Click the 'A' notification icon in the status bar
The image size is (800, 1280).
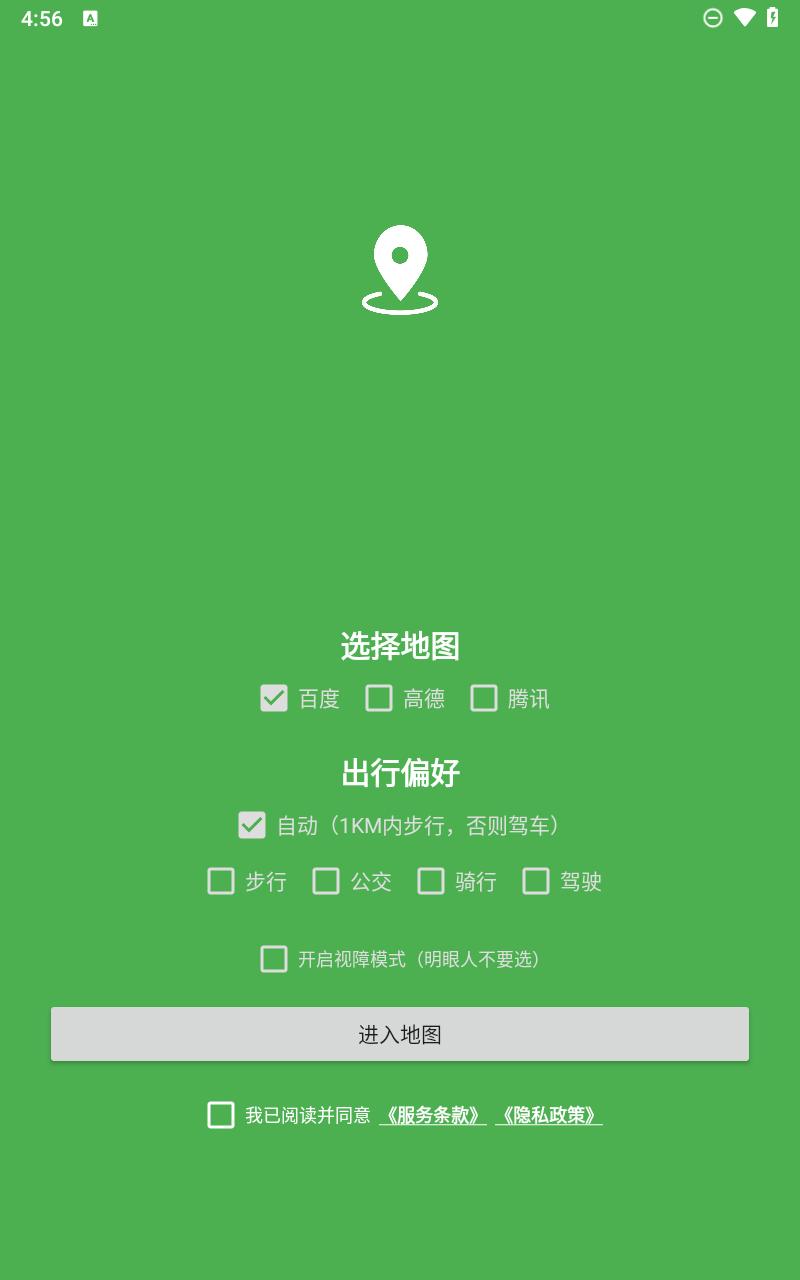[91, 16]
